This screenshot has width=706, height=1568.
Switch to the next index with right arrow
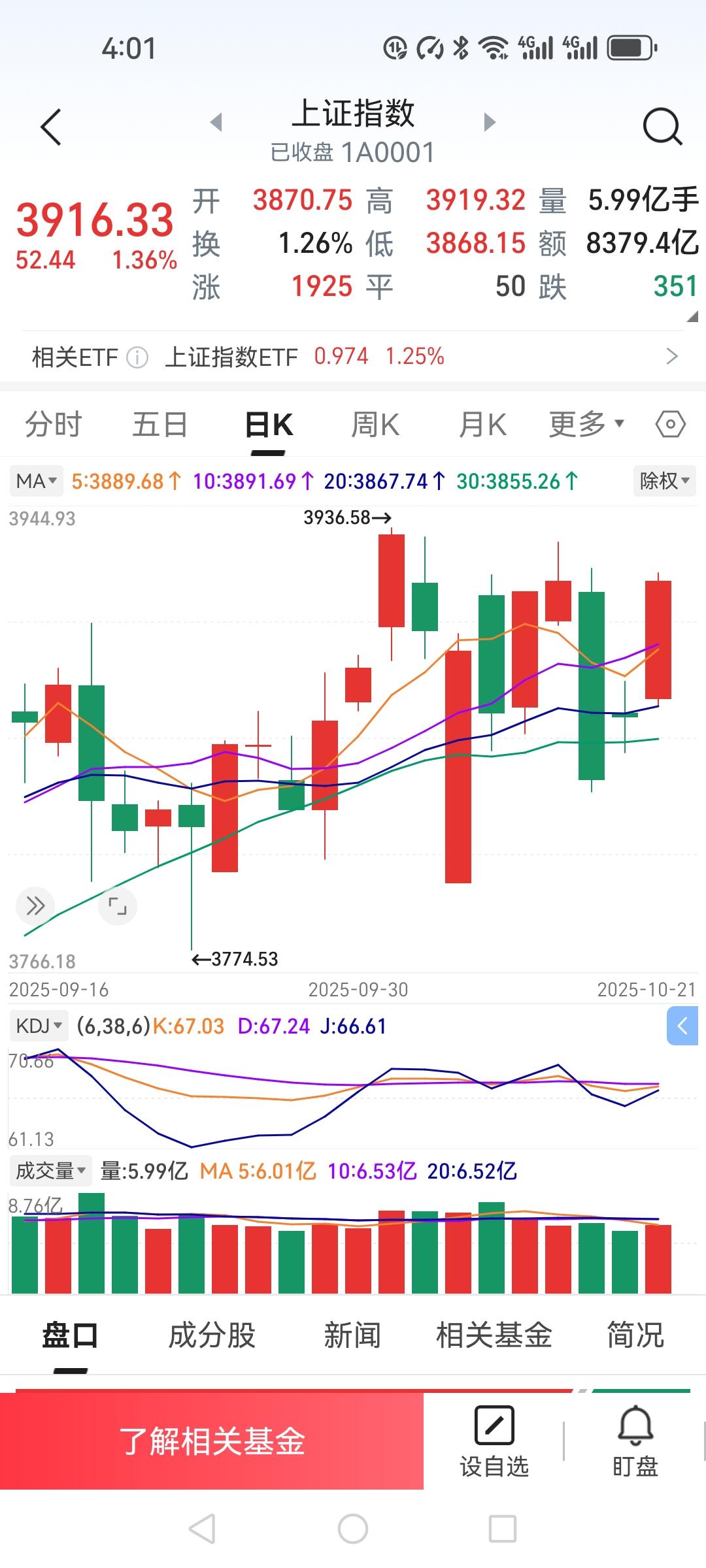[x=489, y=122]
